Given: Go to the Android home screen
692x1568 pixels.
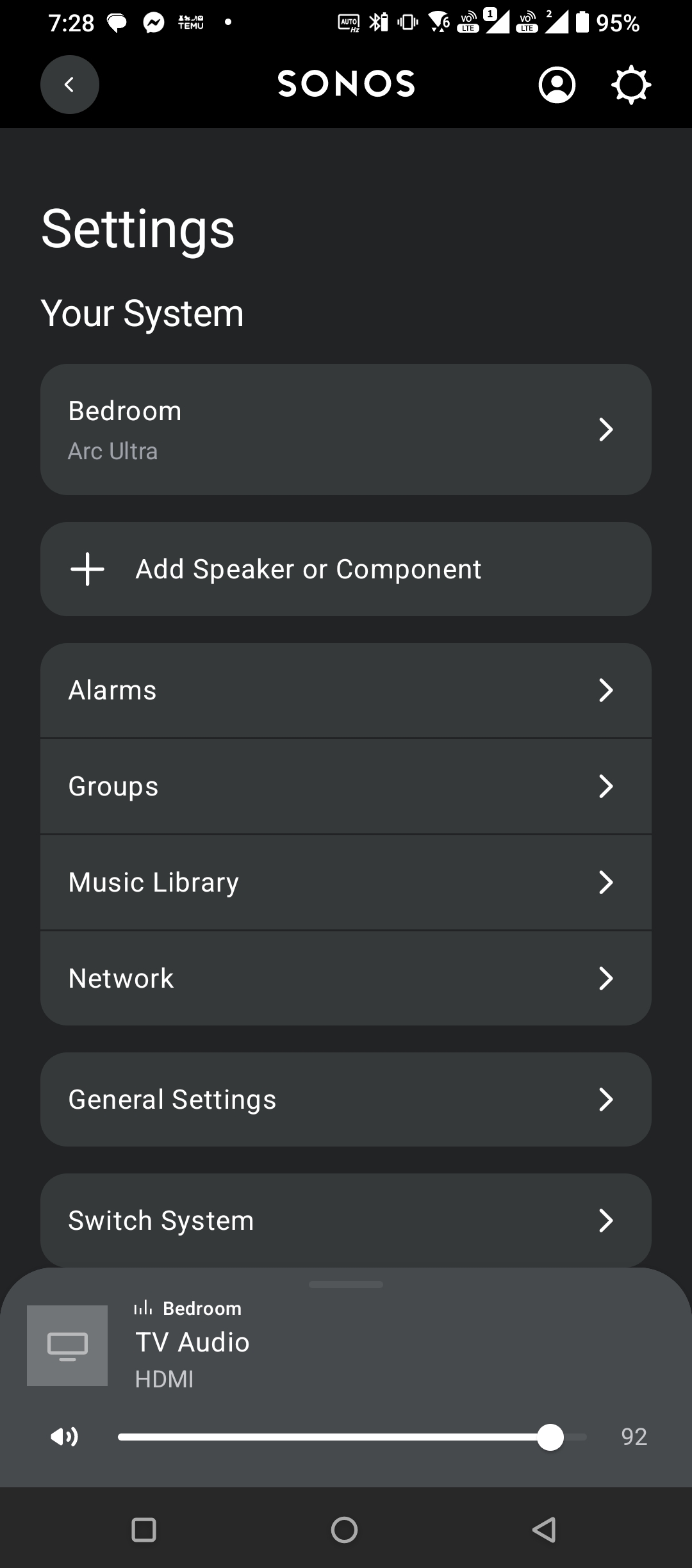Looking at the screenshot, I should coord(344,1530).
